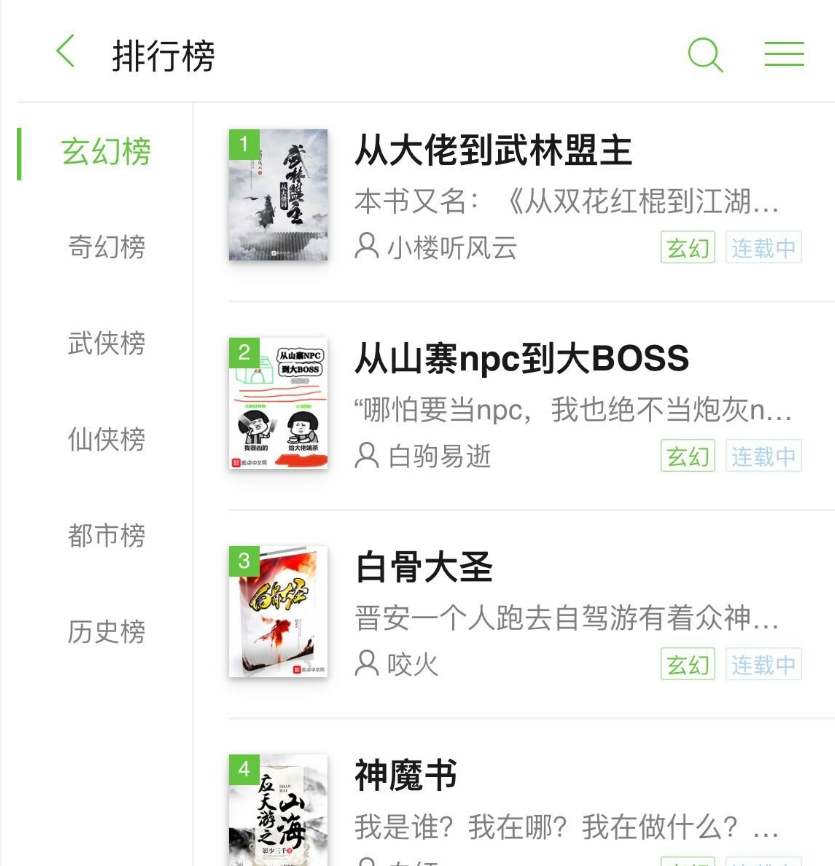
Task: Open the 仙侠榜 category
Action: click(x=108, y=440)
